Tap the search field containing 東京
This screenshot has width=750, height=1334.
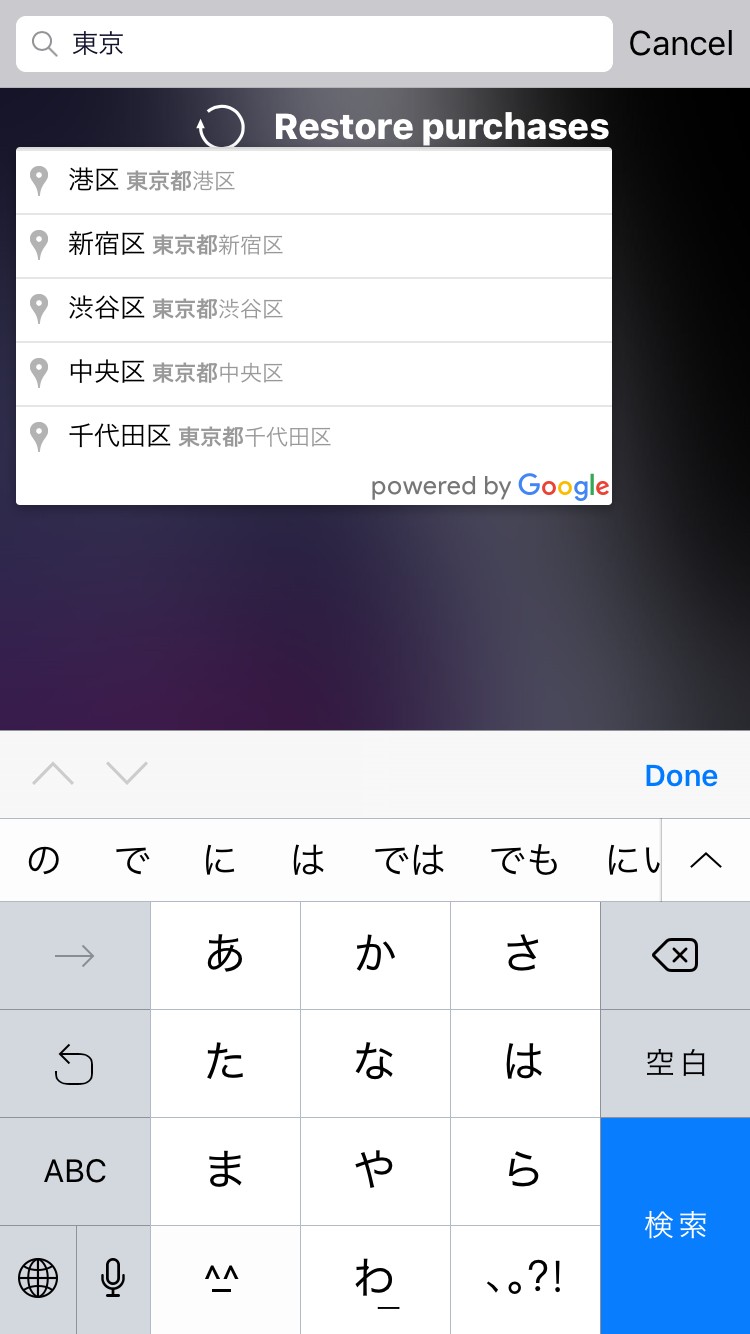[x=314, y=44]
